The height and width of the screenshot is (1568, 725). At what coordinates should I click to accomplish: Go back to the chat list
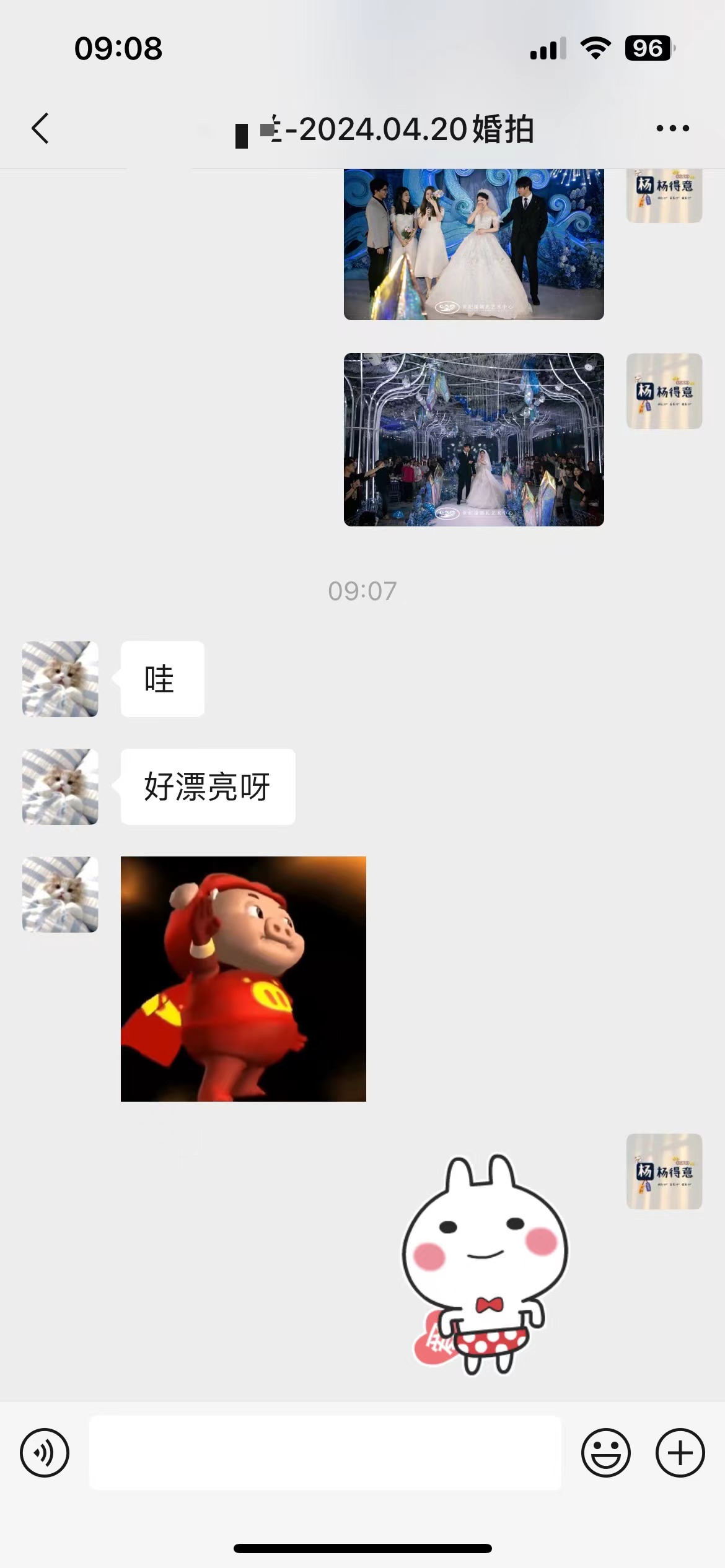[40, 129]
